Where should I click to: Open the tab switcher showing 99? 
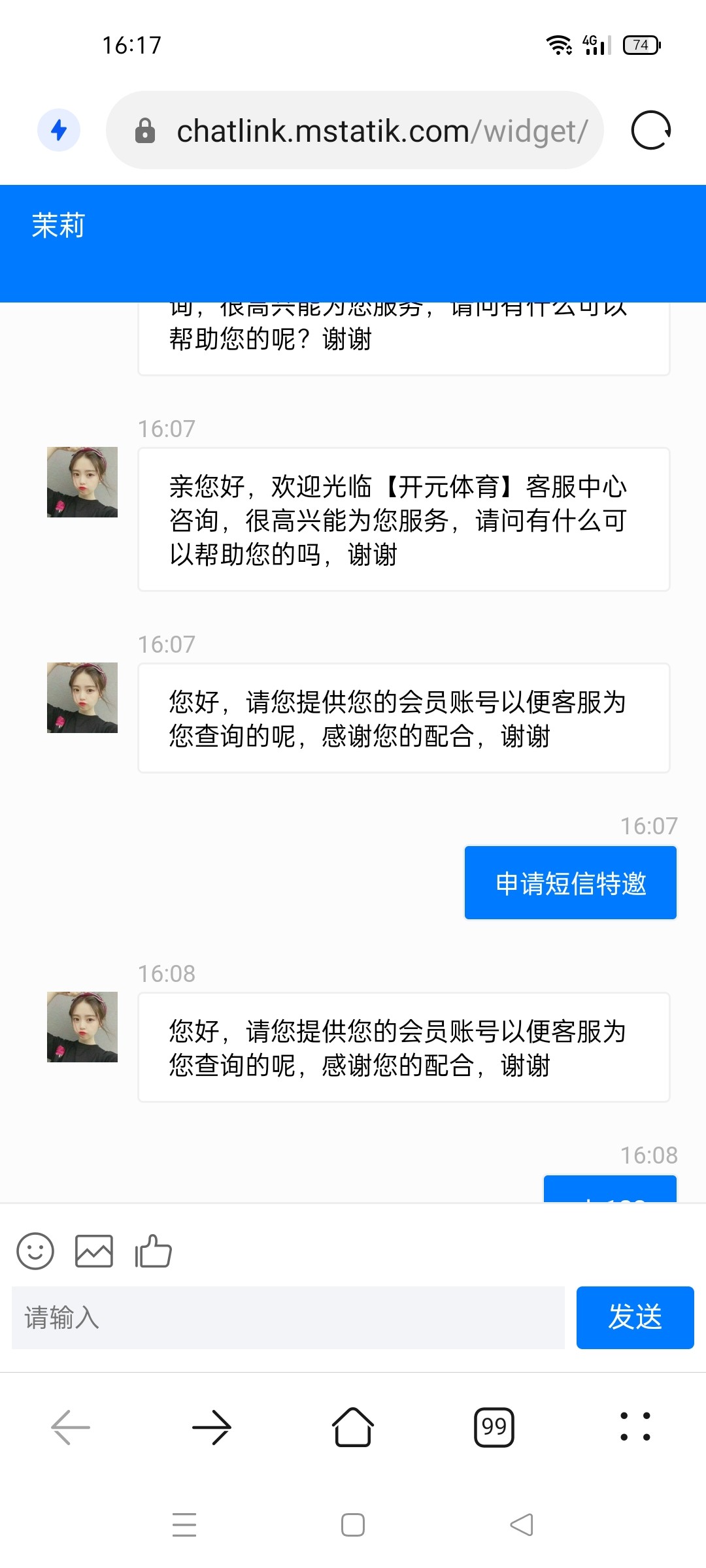(494, 1427)
